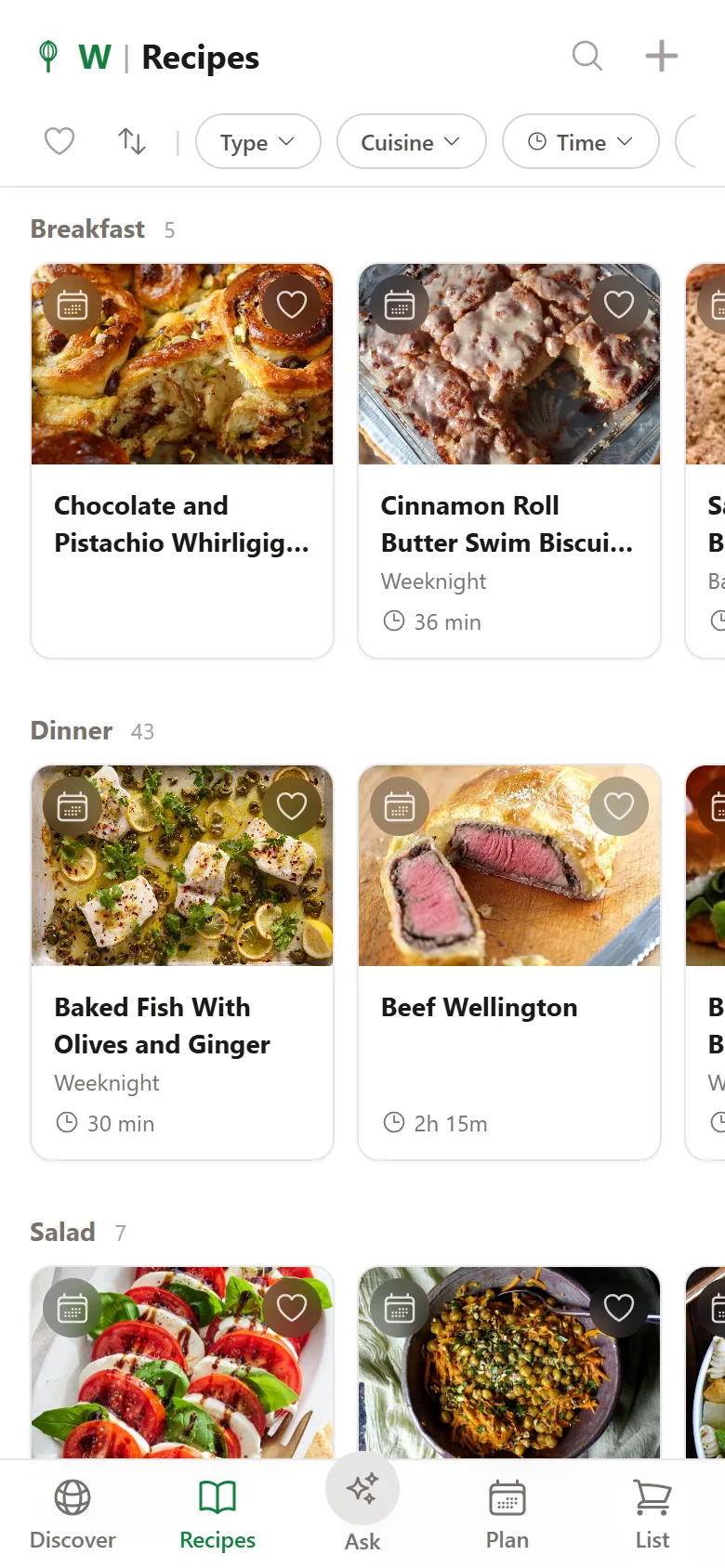Click the plus icon to add a new recipe
Screen dimensions: 725x1568
tap(661, 56)
